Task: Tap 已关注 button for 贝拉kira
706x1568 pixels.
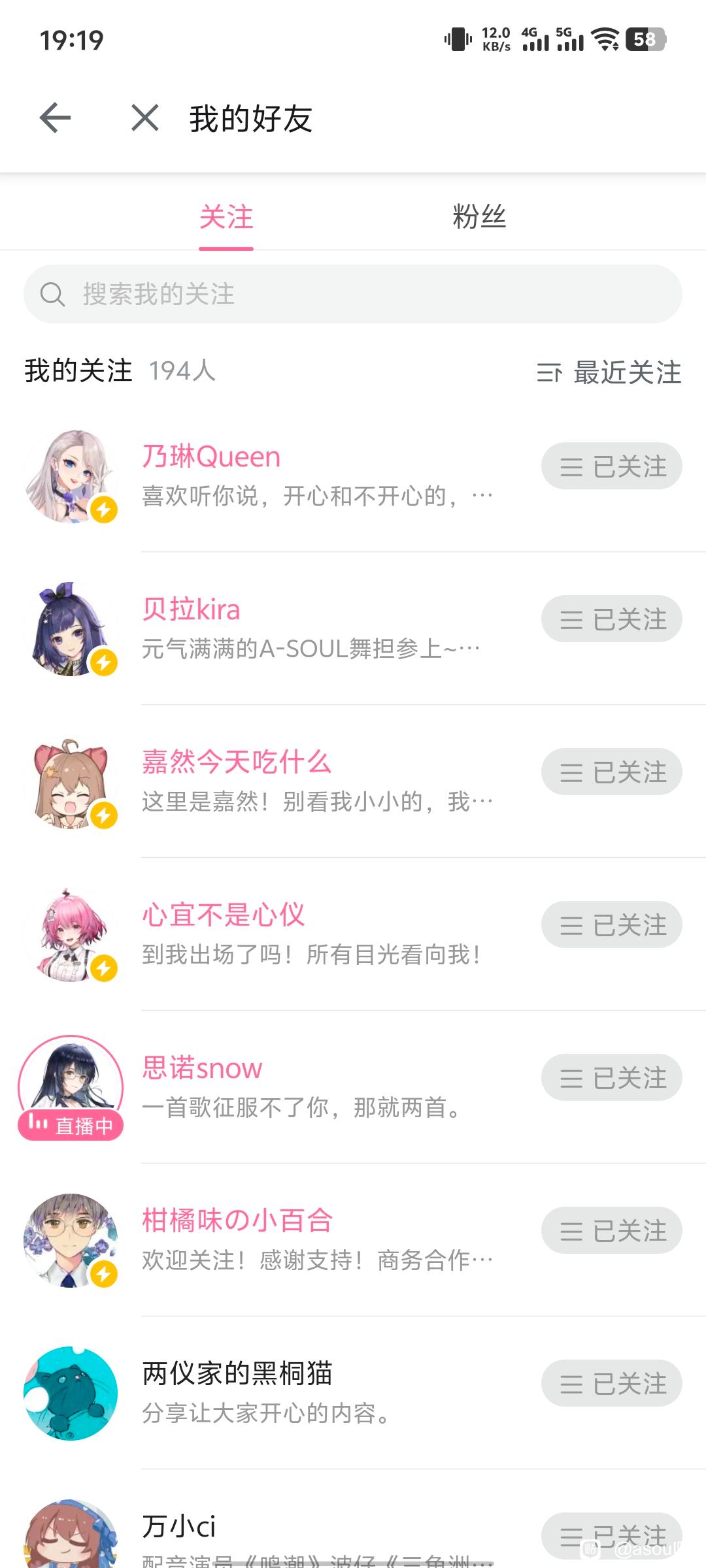Action: point(612,619)
